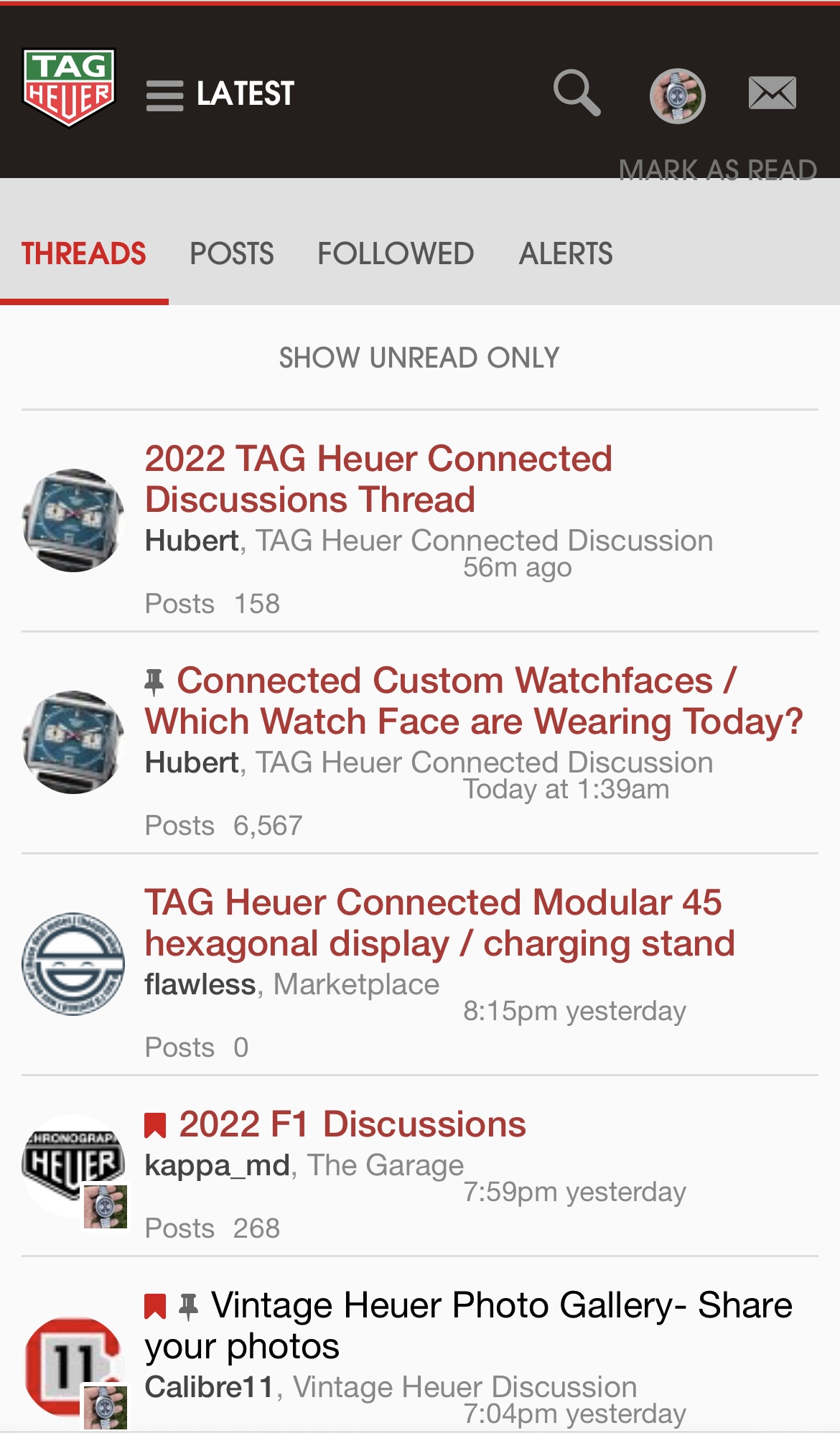Screen dimensions: 840x1433
Task: Open the profile avatar in header
Action: click(677, 95)
